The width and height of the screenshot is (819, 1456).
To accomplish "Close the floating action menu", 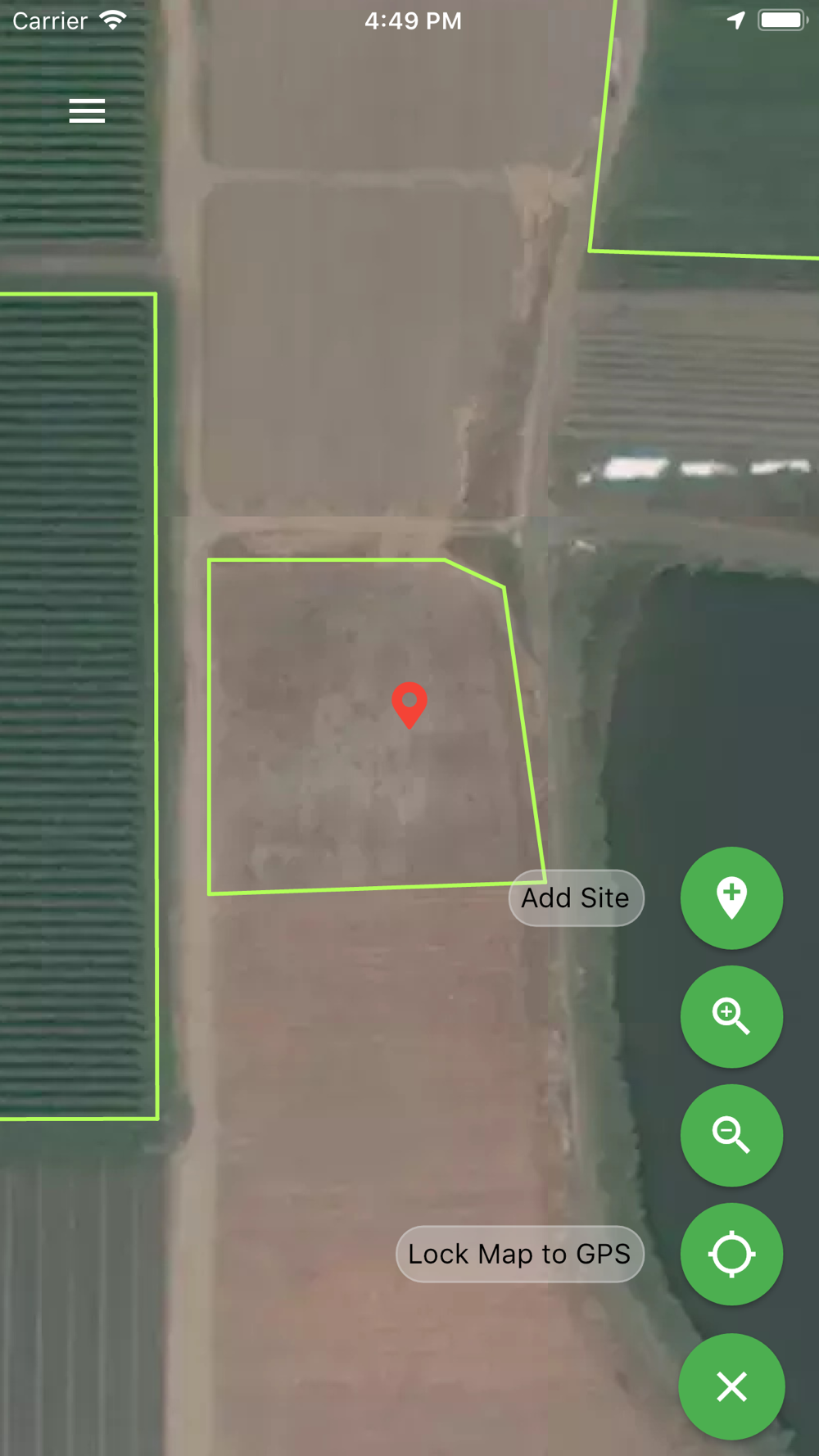I will [731, 1386].
